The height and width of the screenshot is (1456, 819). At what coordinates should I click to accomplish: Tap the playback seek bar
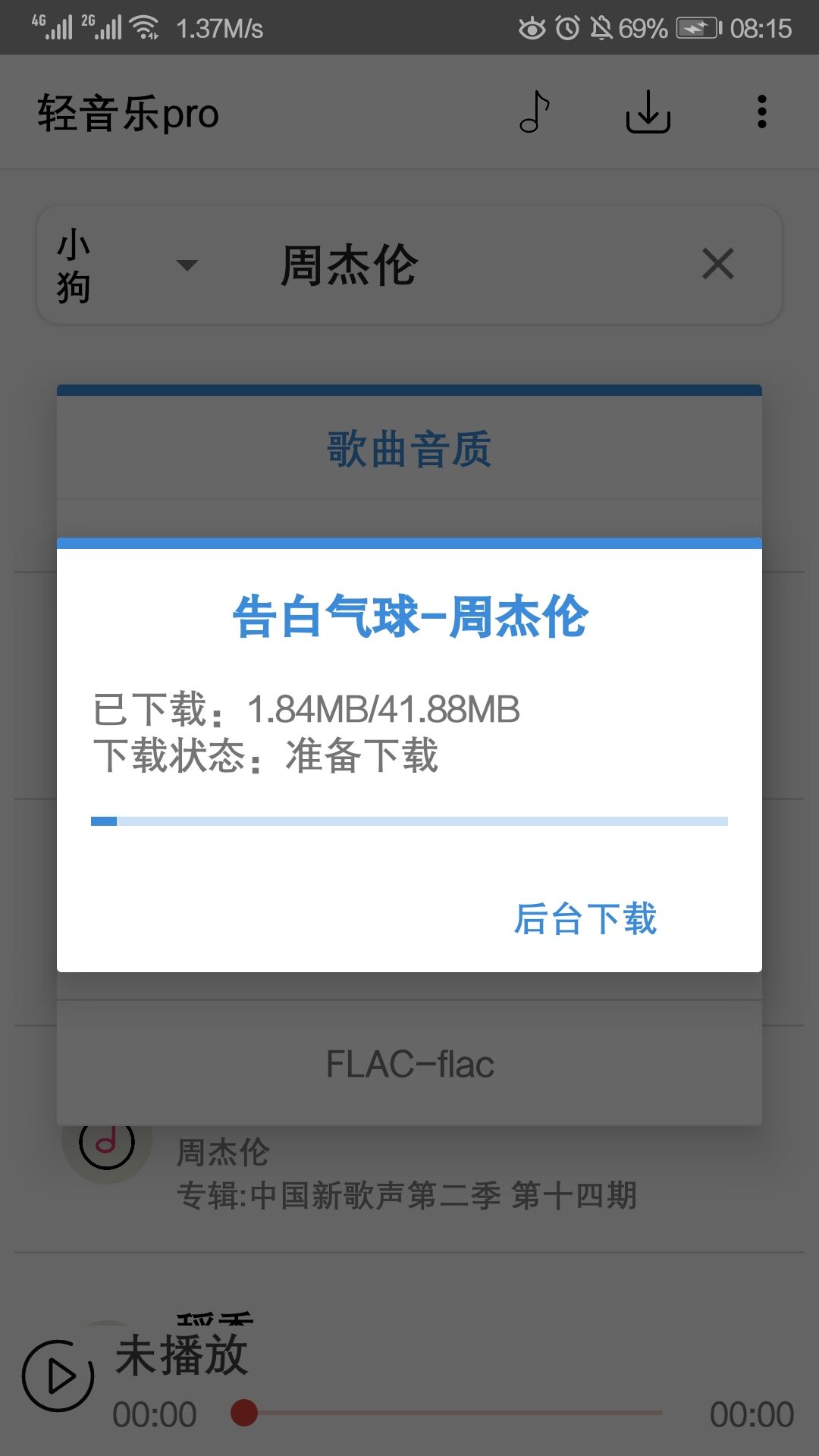tap(452, 1413)
